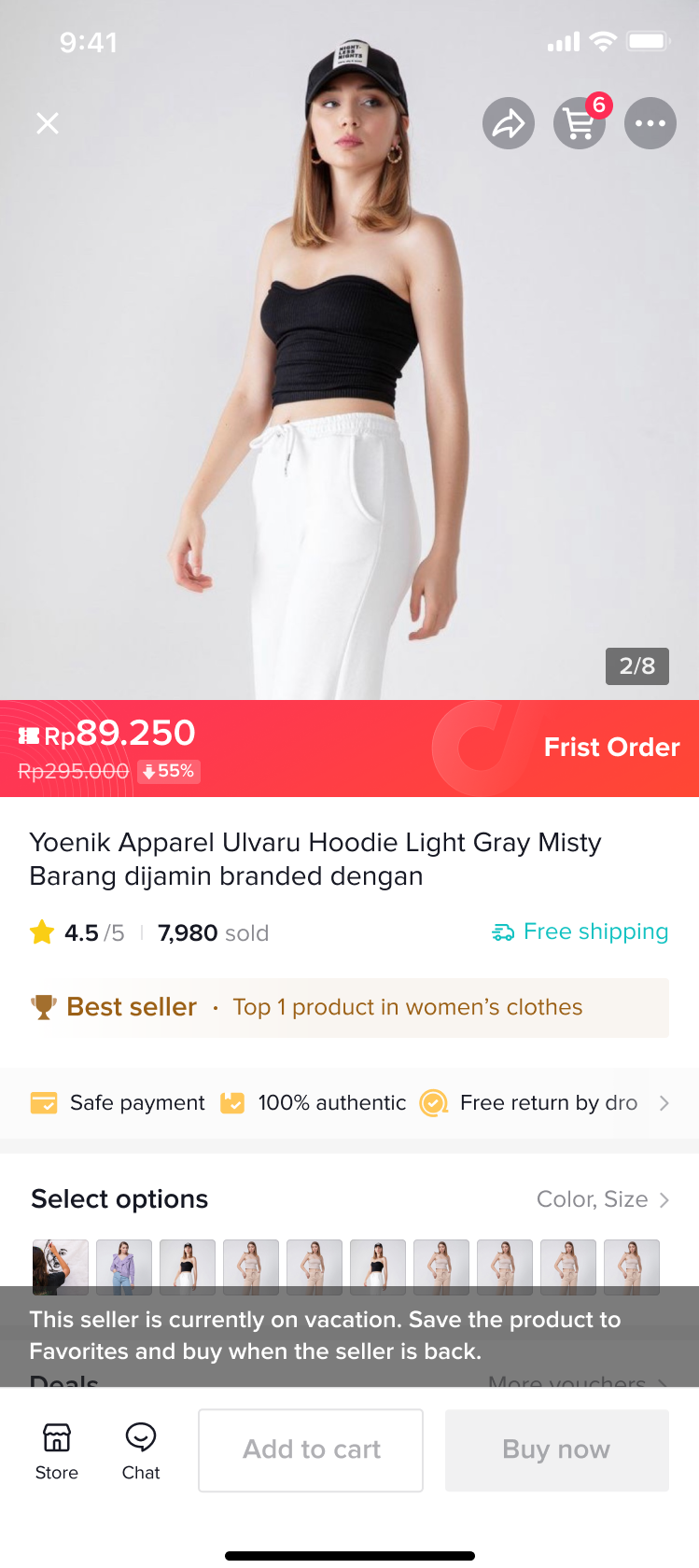Click the Add to cart button
Screen dimensions: 699x1568
tap(311, 1449)
